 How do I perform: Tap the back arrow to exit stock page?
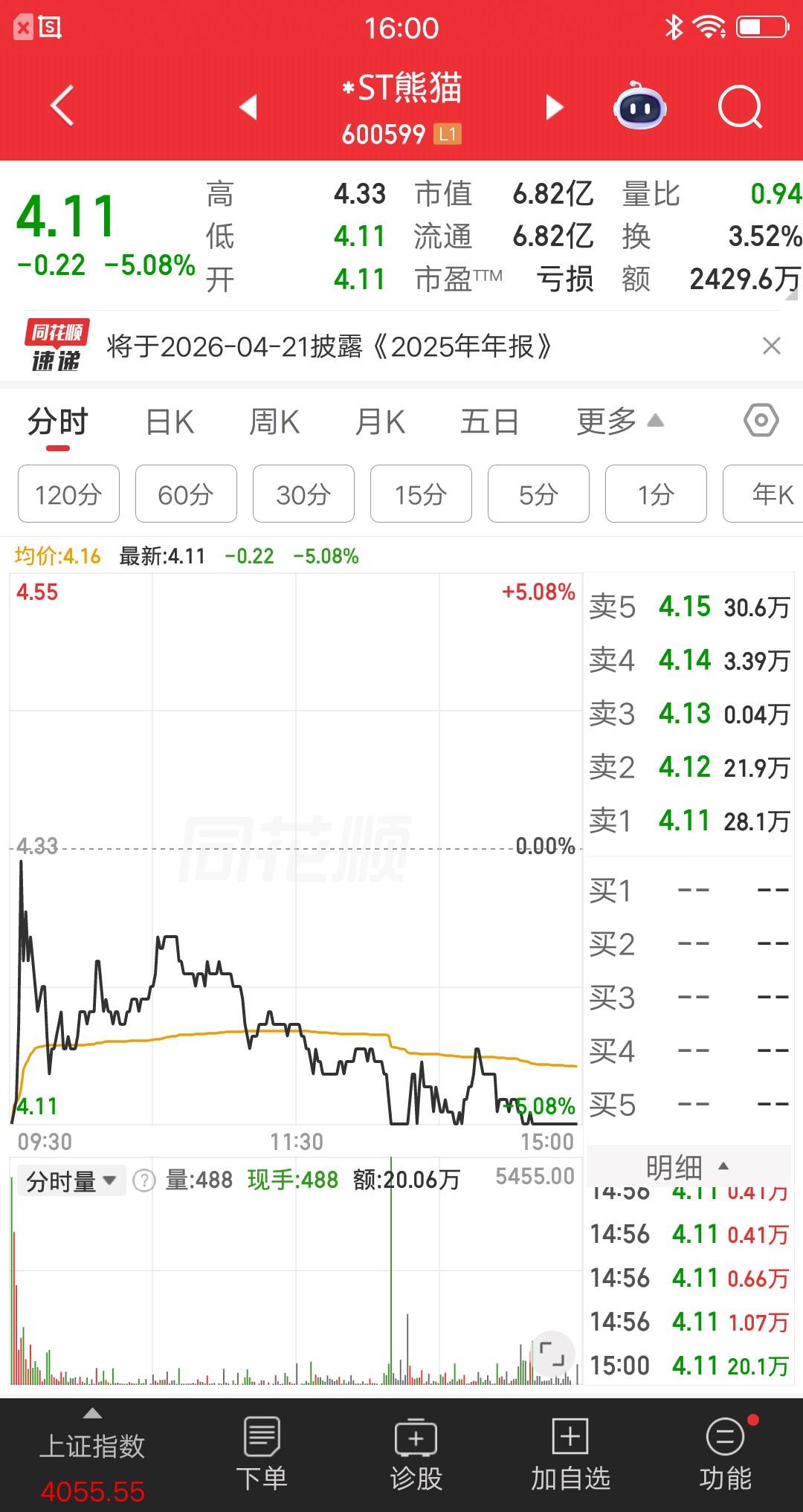coord(62,107)
